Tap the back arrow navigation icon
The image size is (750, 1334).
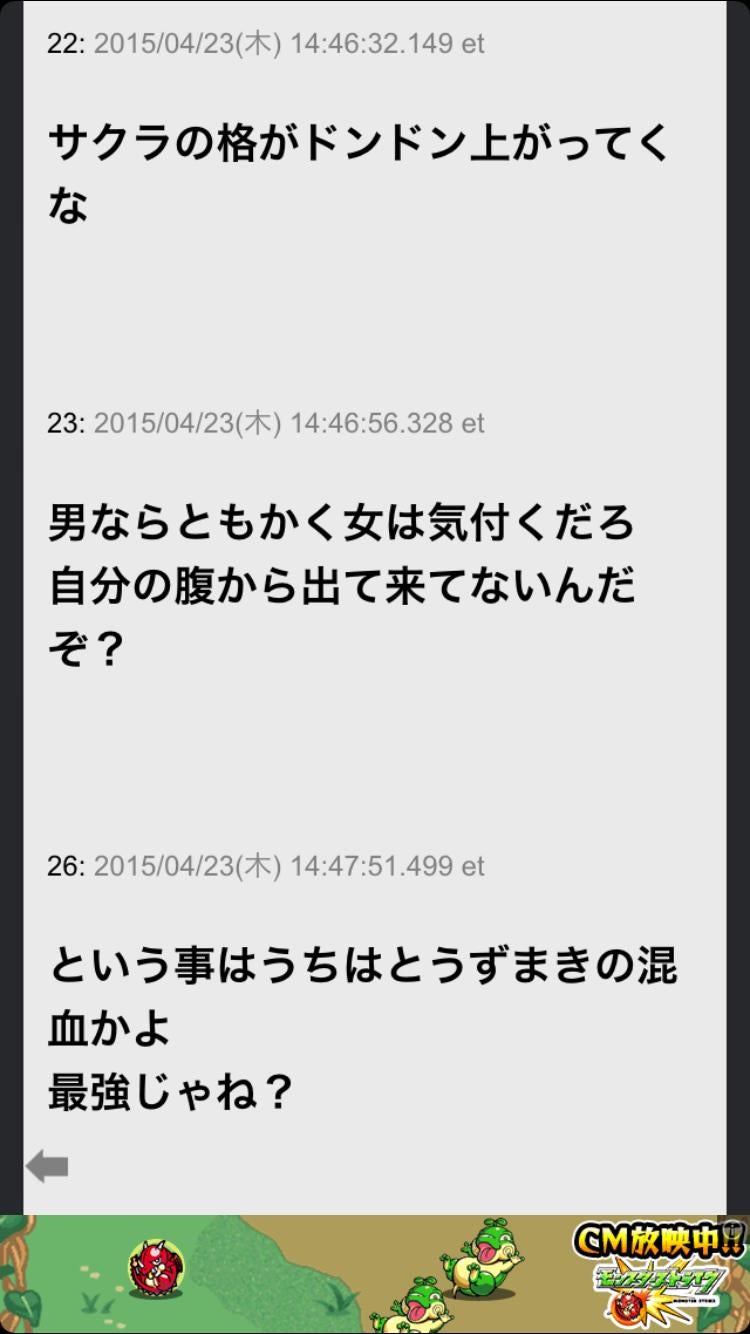tap(47, 1163)
